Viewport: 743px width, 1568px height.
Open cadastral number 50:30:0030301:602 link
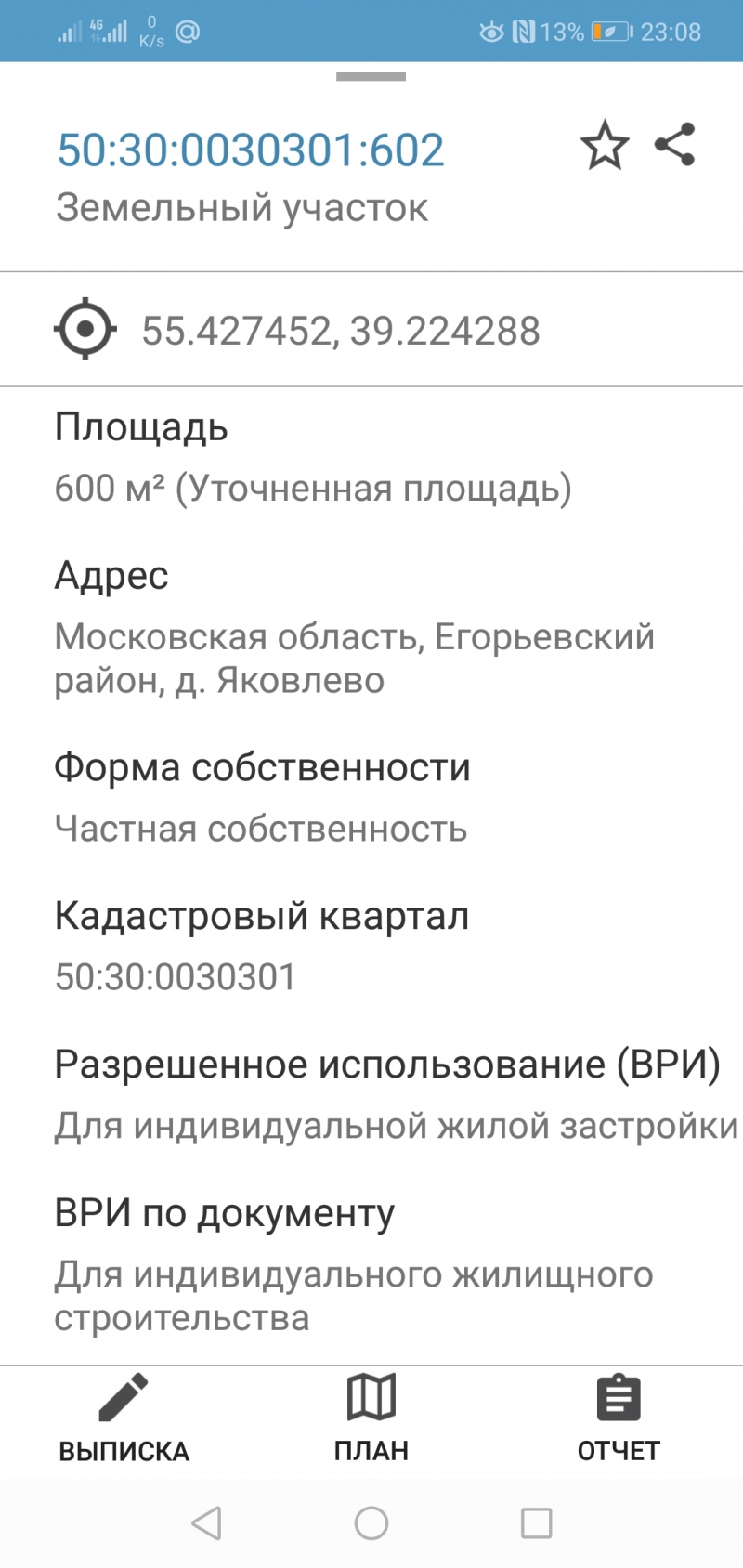click(251, 150)
